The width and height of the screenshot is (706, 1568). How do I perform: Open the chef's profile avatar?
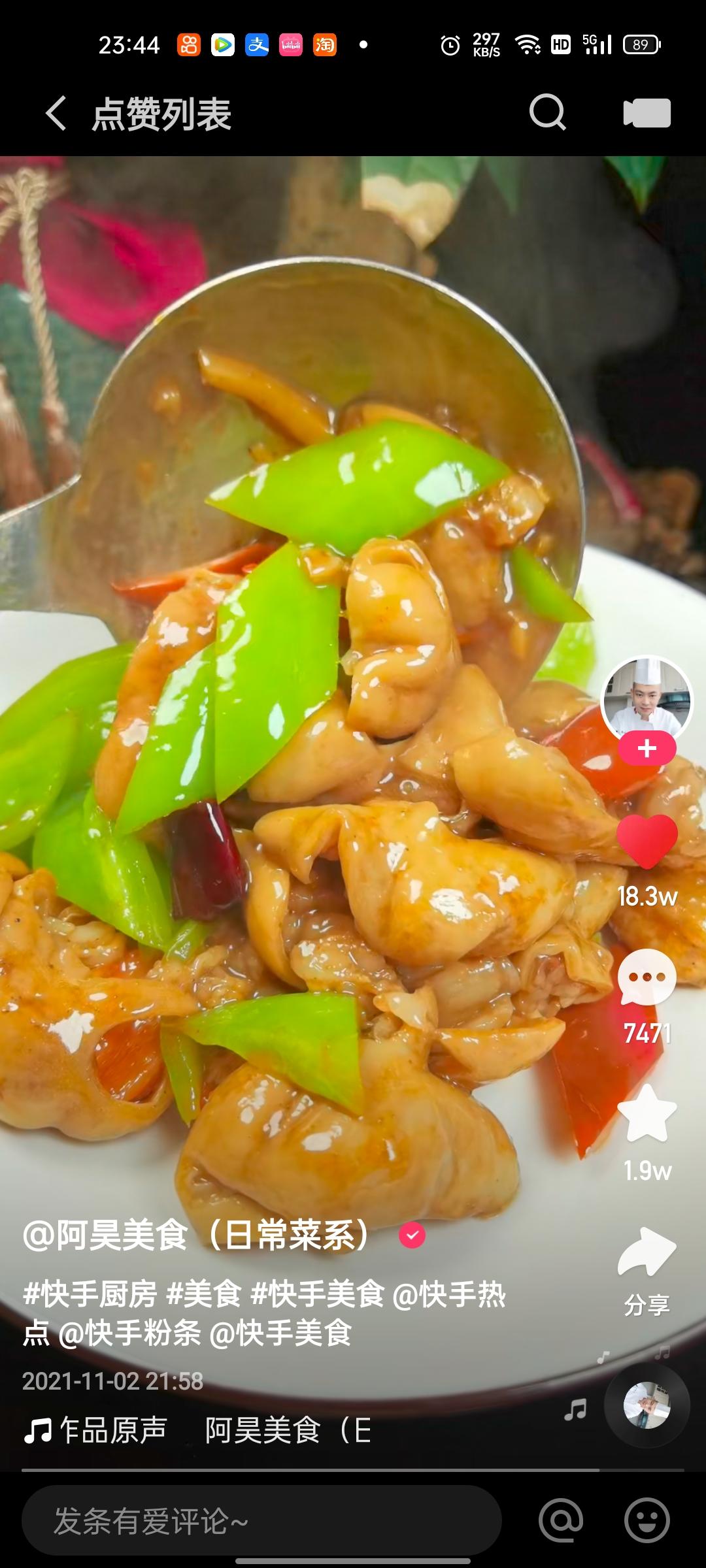(x=647, y=698)
